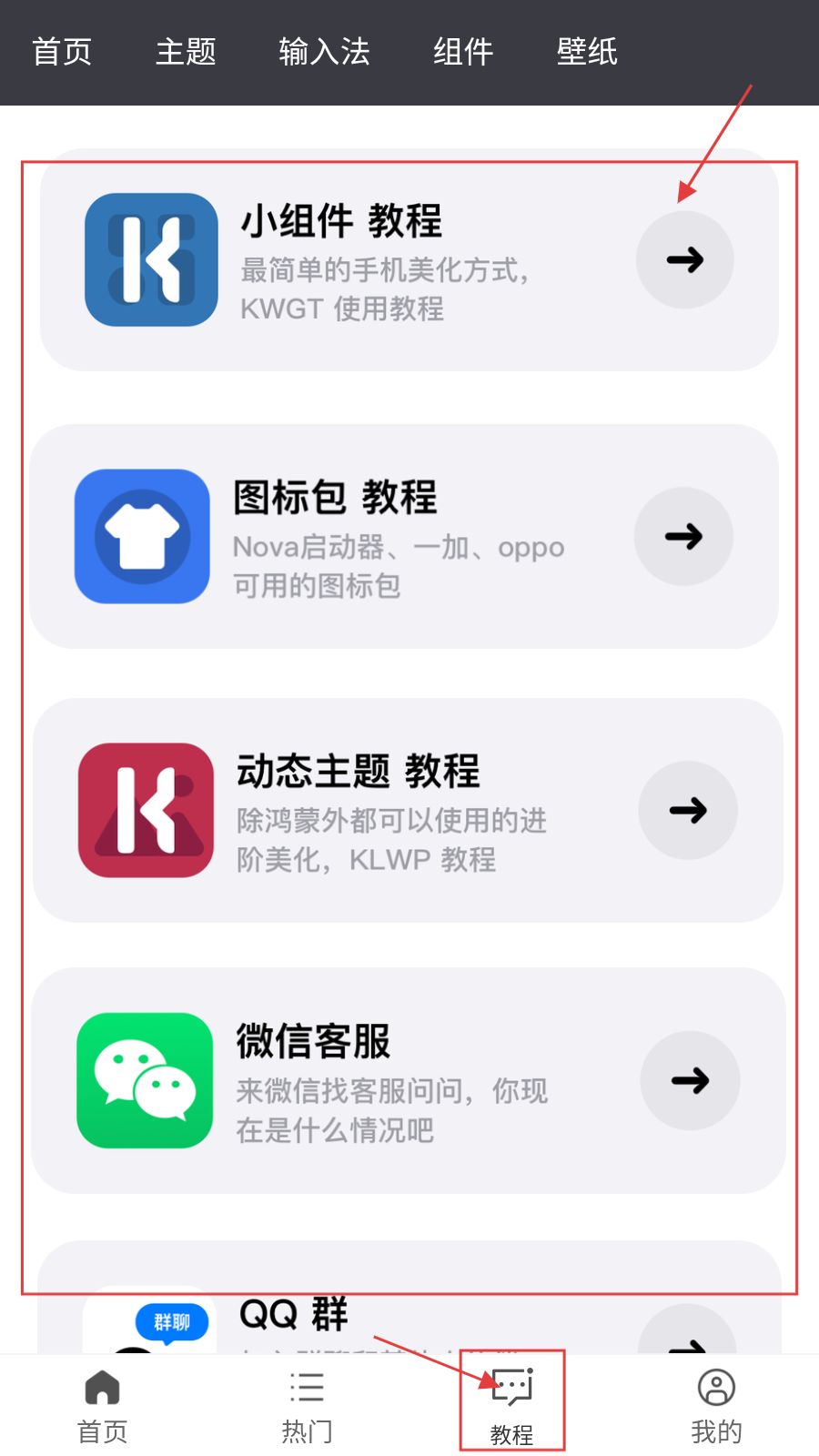This screenshot has height=1456, width=819.
Task: Switch to the 首页 top tab
Action: (x=62, y=52)
